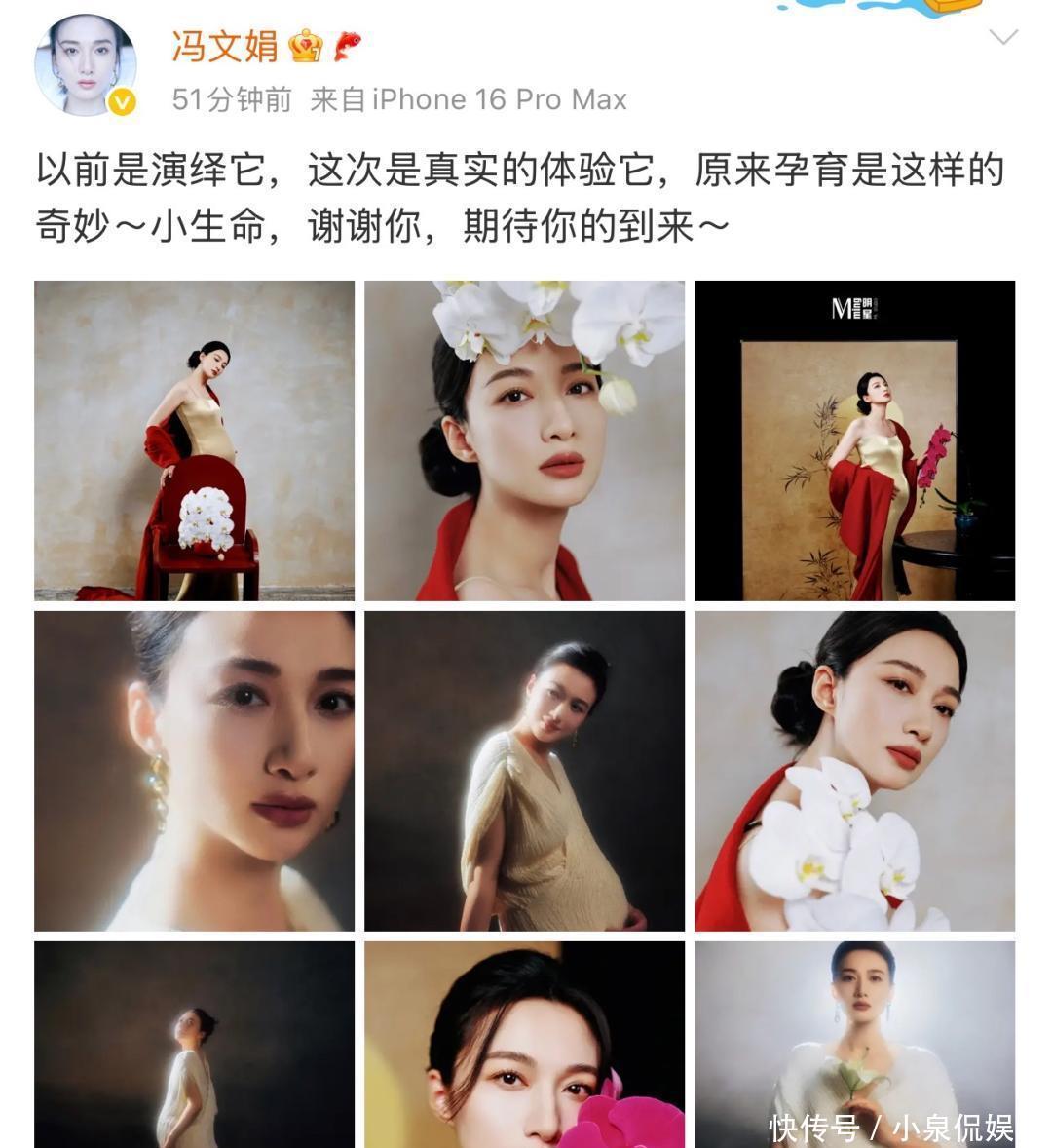The image size is (1052, 1148).
Task: Expand the post options chevron
Action: point(1002,38)
